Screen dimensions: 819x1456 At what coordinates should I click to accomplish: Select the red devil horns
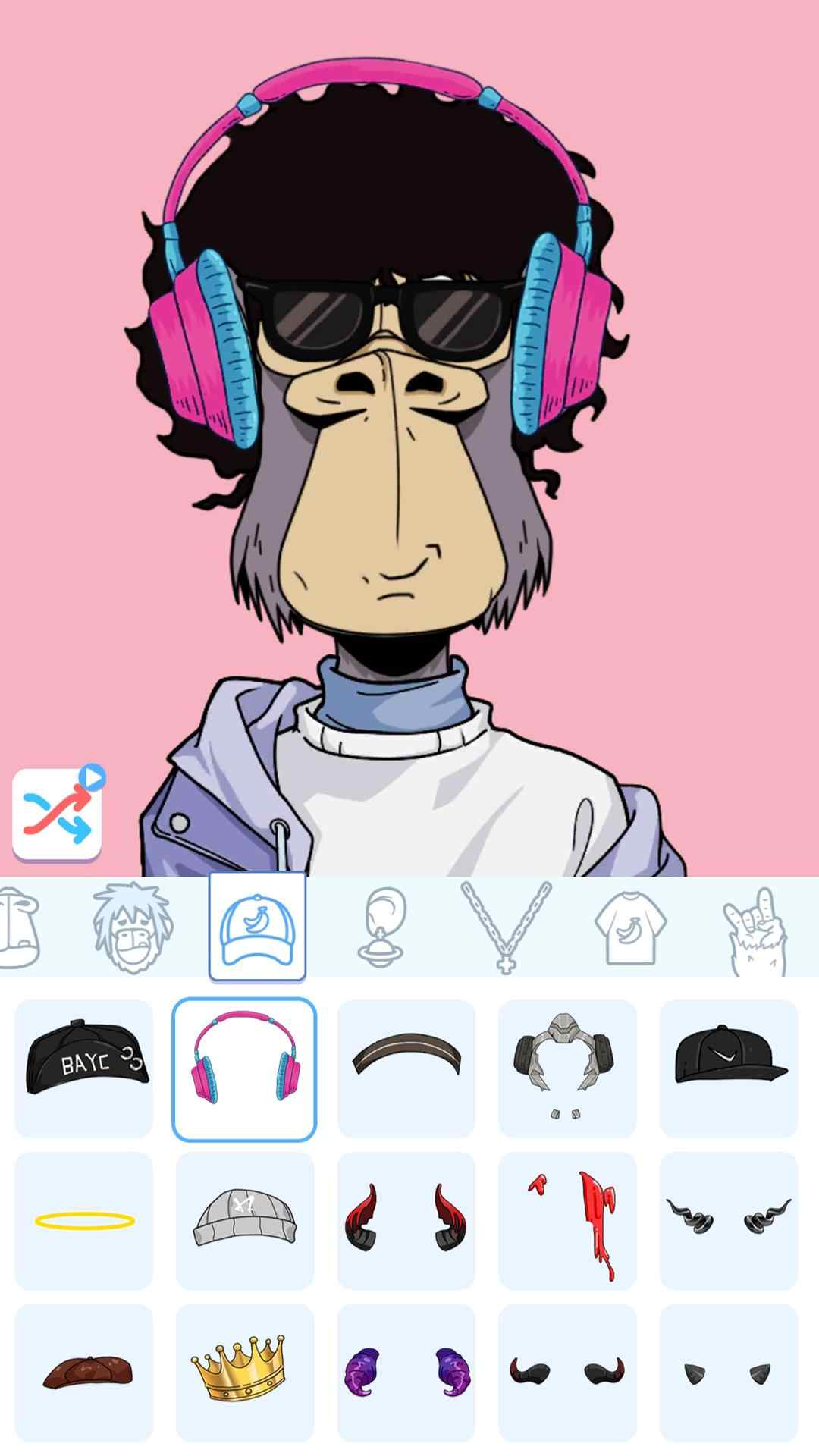coord(406,1220)
